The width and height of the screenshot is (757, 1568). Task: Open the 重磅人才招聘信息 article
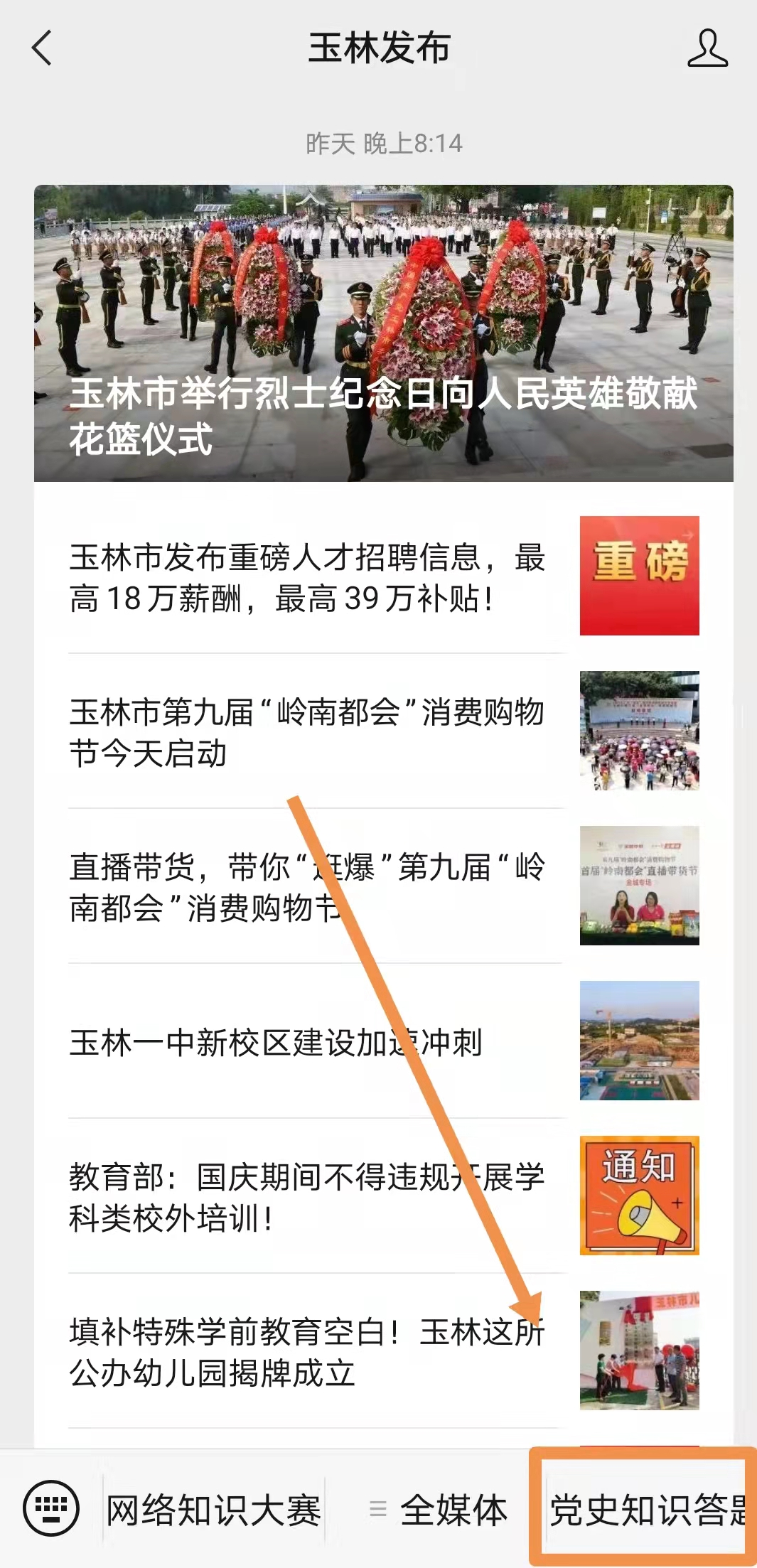pyautogui.click(x=307, y=577)
